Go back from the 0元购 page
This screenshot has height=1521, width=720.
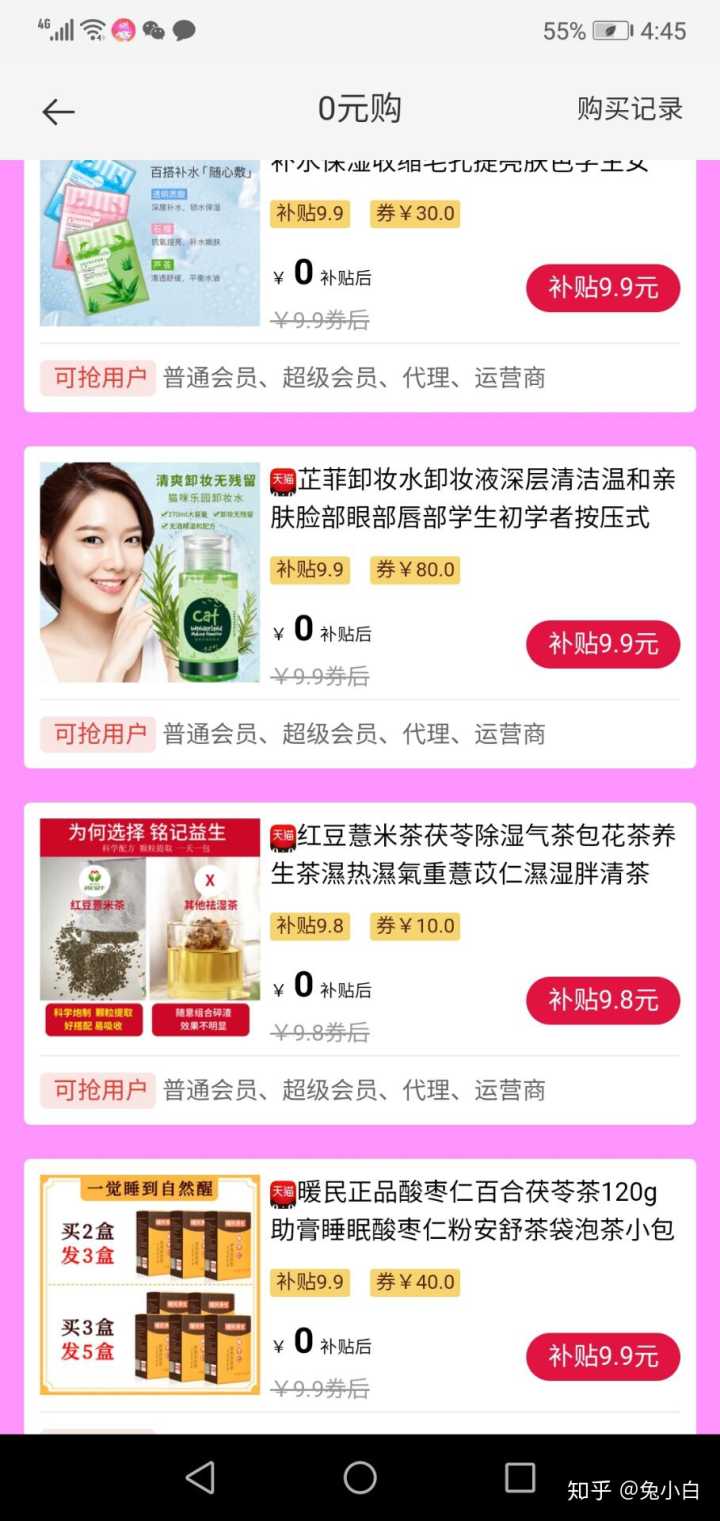click(x=58, y=111)
